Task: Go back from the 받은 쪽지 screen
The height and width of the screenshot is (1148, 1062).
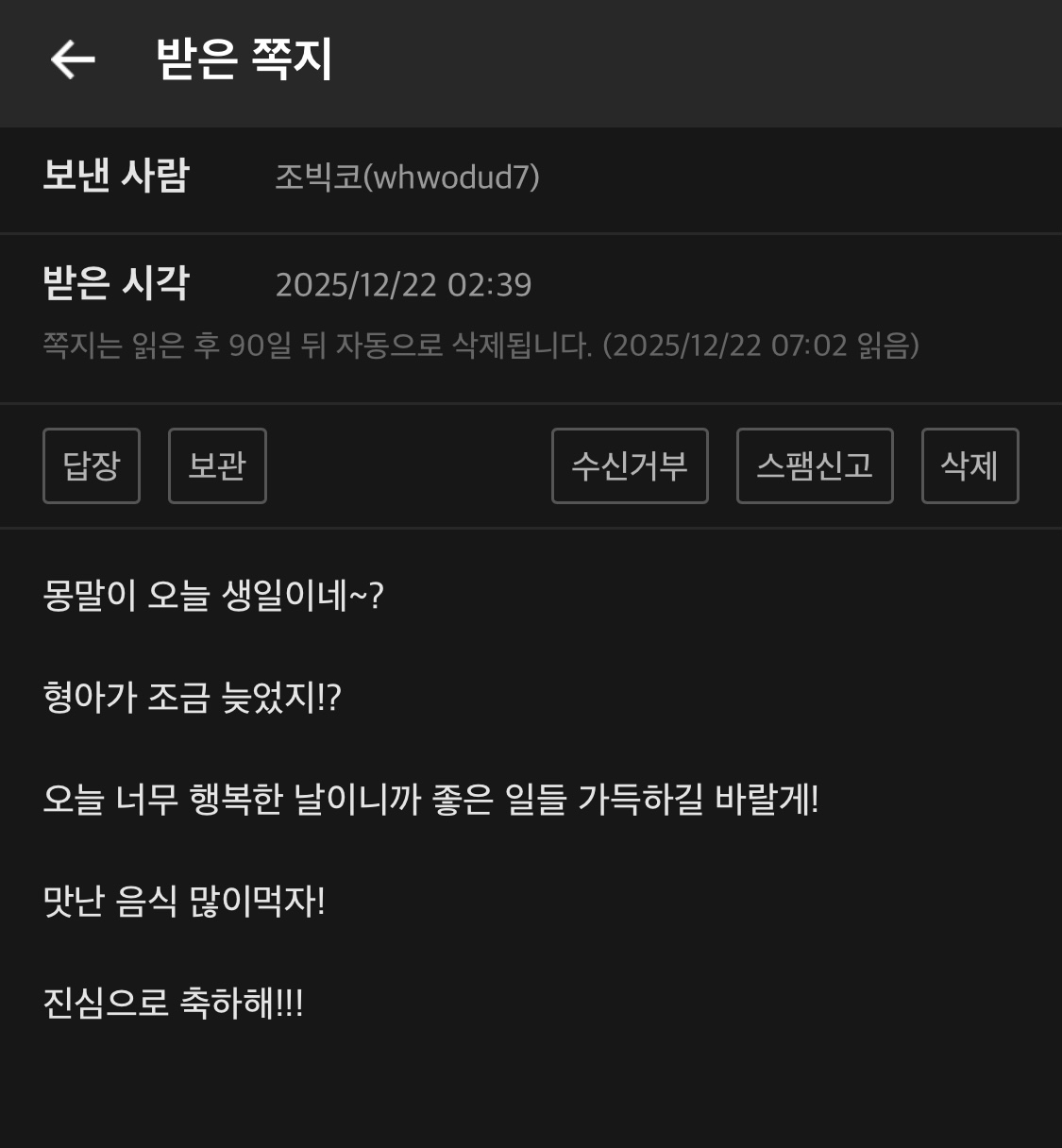Action: point(73,59)
